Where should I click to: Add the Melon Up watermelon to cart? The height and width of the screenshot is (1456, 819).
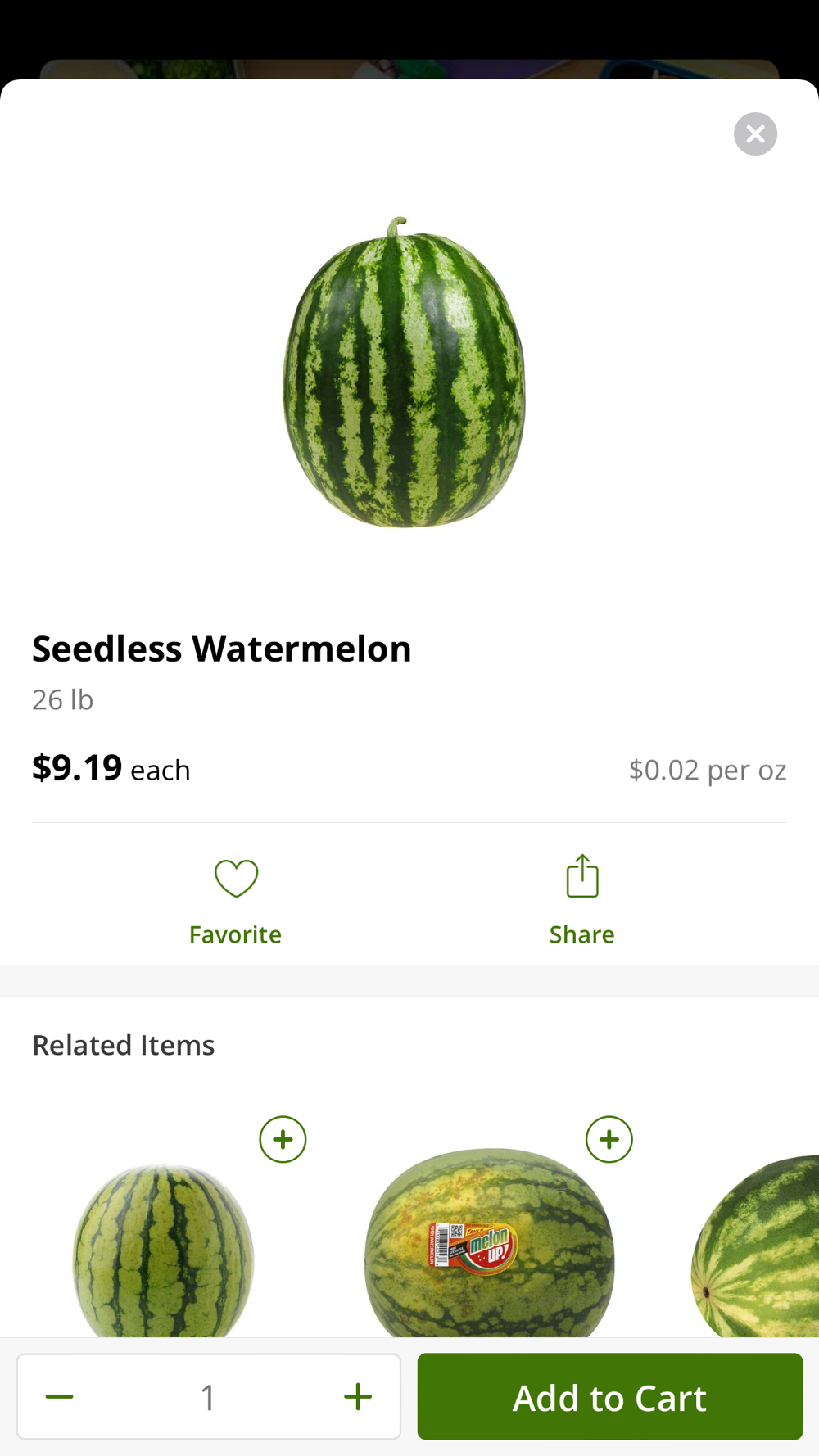609,1139
